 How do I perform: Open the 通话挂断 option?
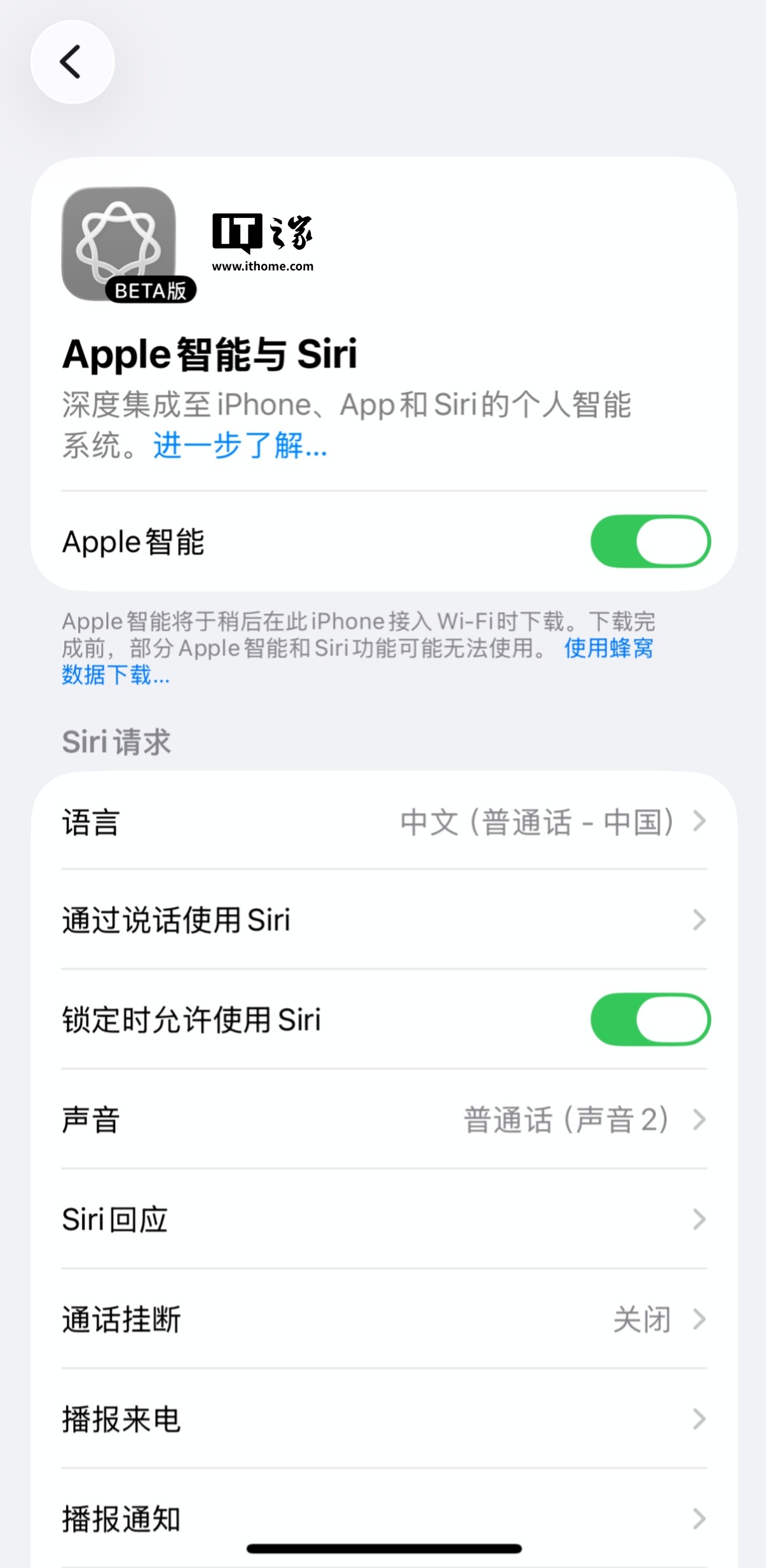click(x=384, y=1319)
